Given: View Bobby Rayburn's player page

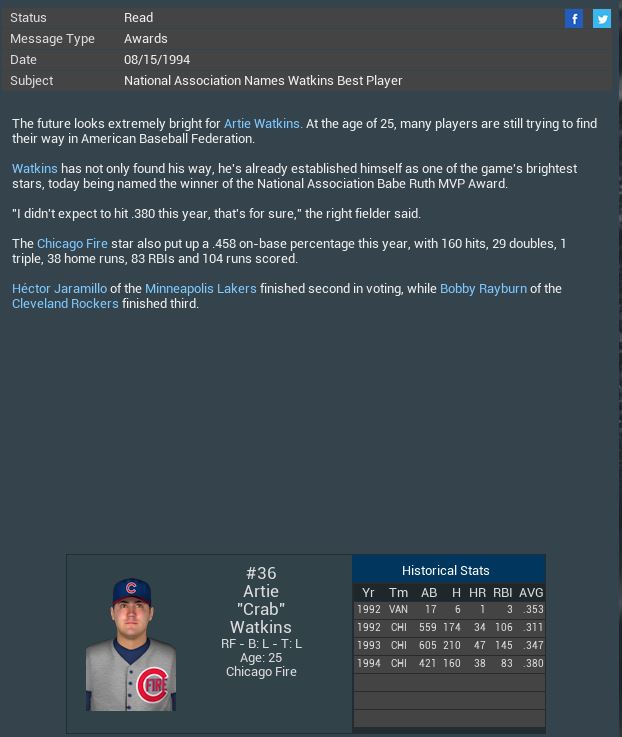Looking at the screenshot, I should point(483,289).
